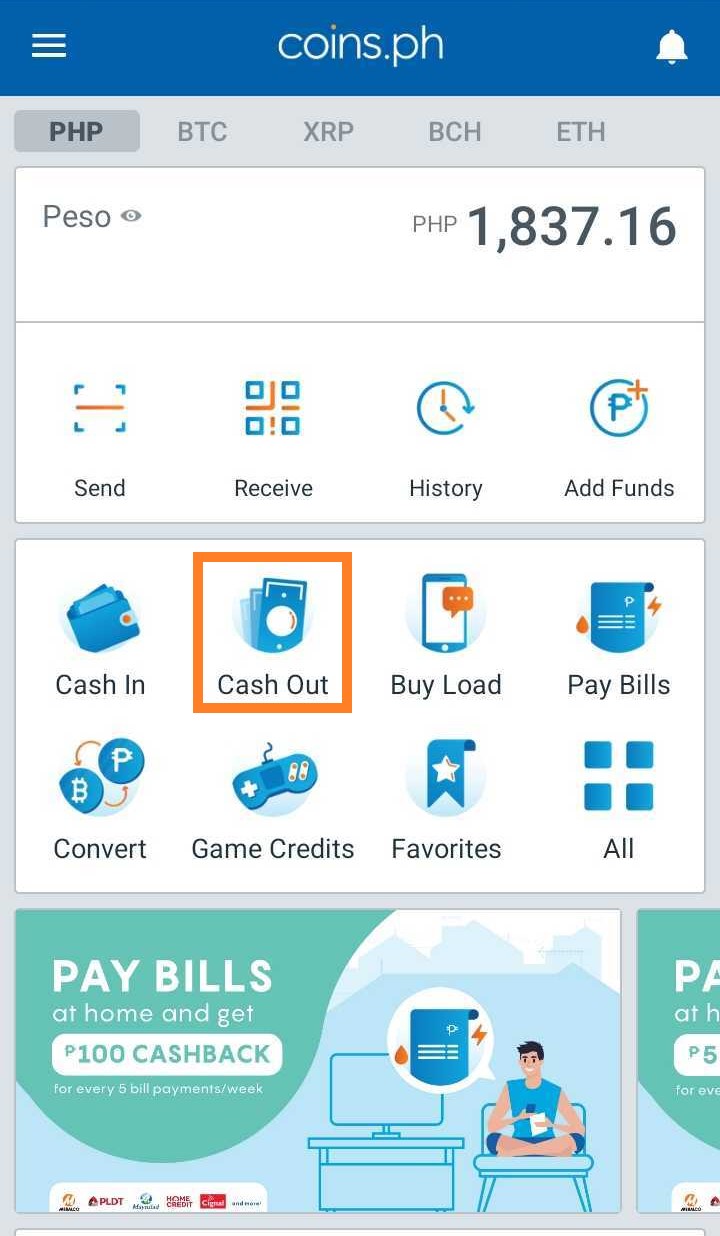Viewport: 720px width, 1236px height.
Task: Switch to the ETH wallet tab
Action: coord(580,132)
